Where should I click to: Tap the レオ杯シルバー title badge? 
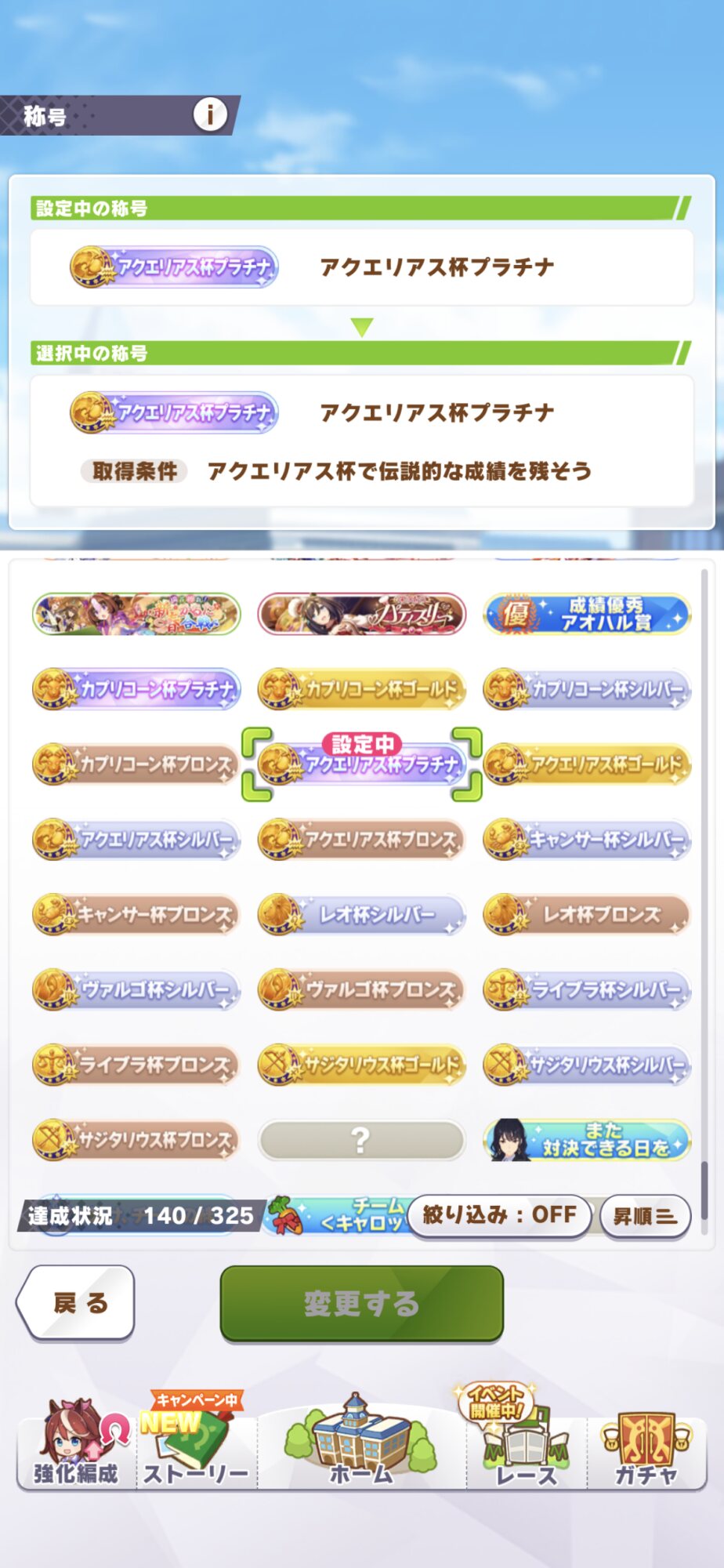[362, 914]
